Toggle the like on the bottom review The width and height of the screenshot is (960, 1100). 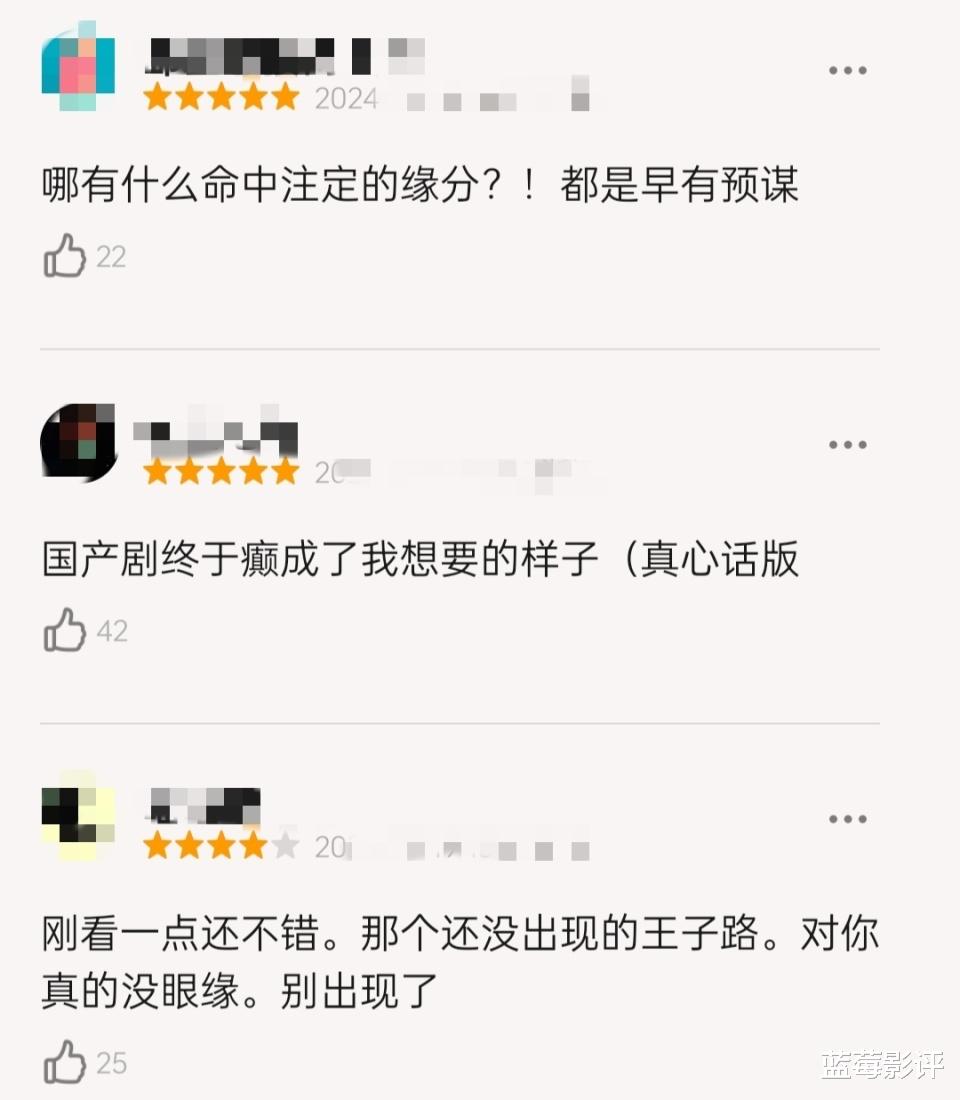click(x=67, y=1062)
